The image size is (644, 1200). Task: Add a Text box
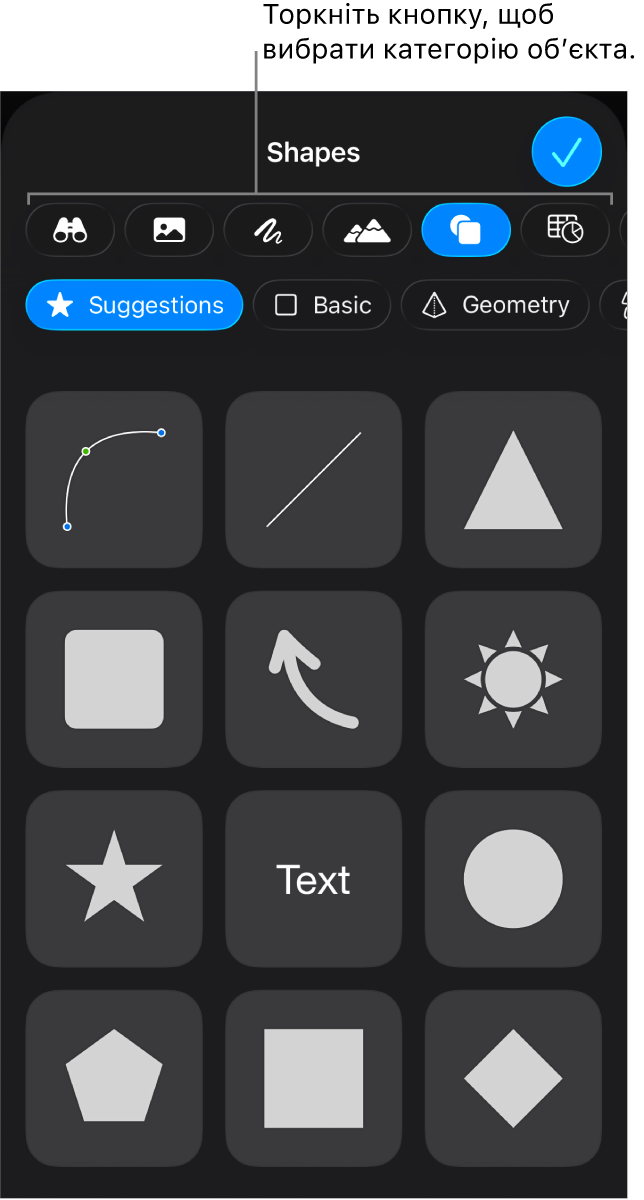click(313, 879)
